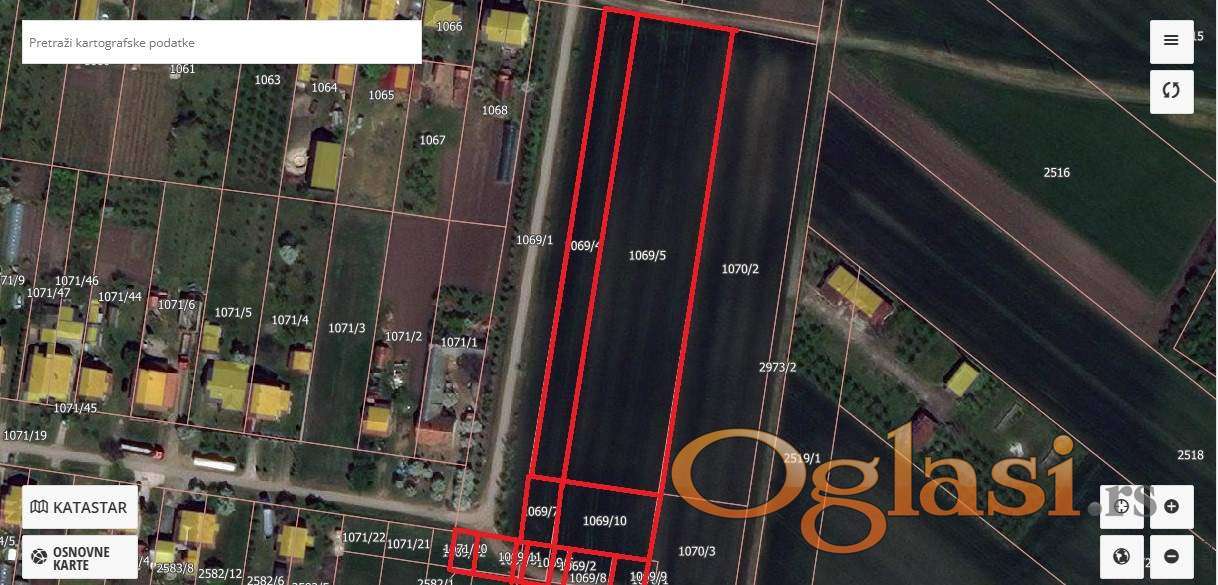1218x585 pixels.
Task: Zoom out with the minus button
Action: [1171, 557]
